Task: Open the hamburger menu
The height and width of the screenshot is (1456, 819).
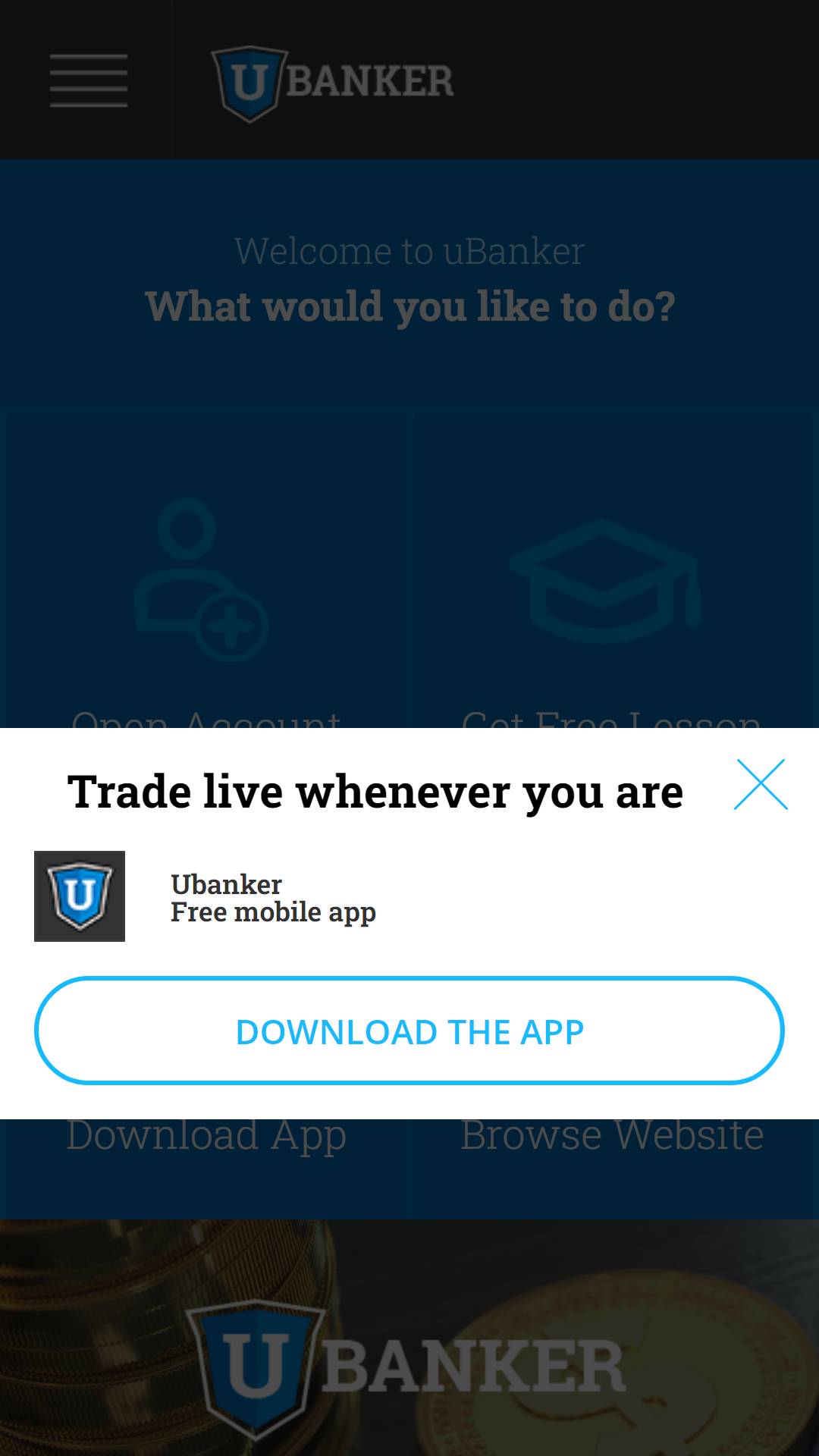Action: click(x=89, y=80)
